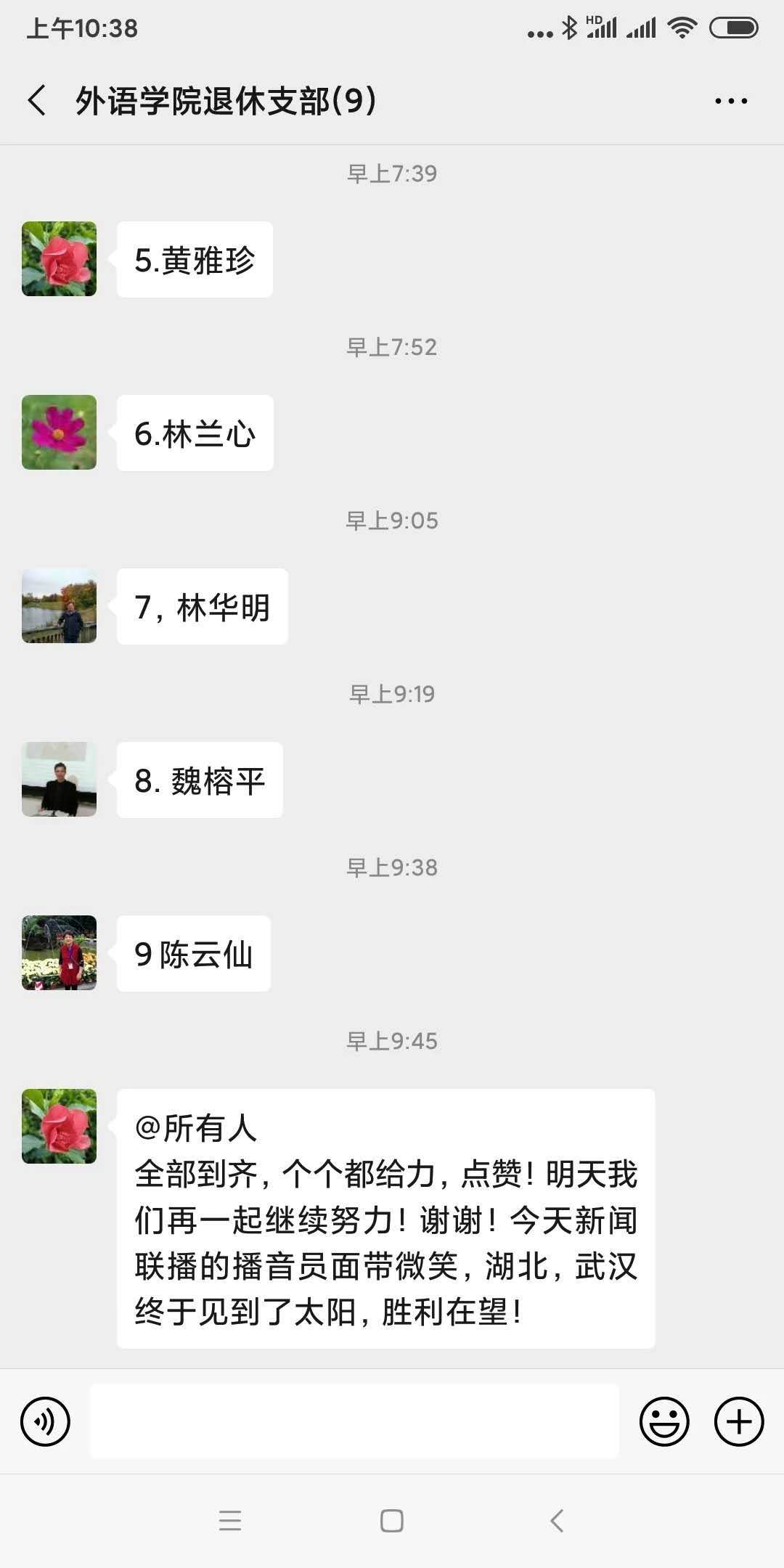Screen dimensions: 784x1568
Task: Open the emoji picker
Action: click(x=663, y=1421)
